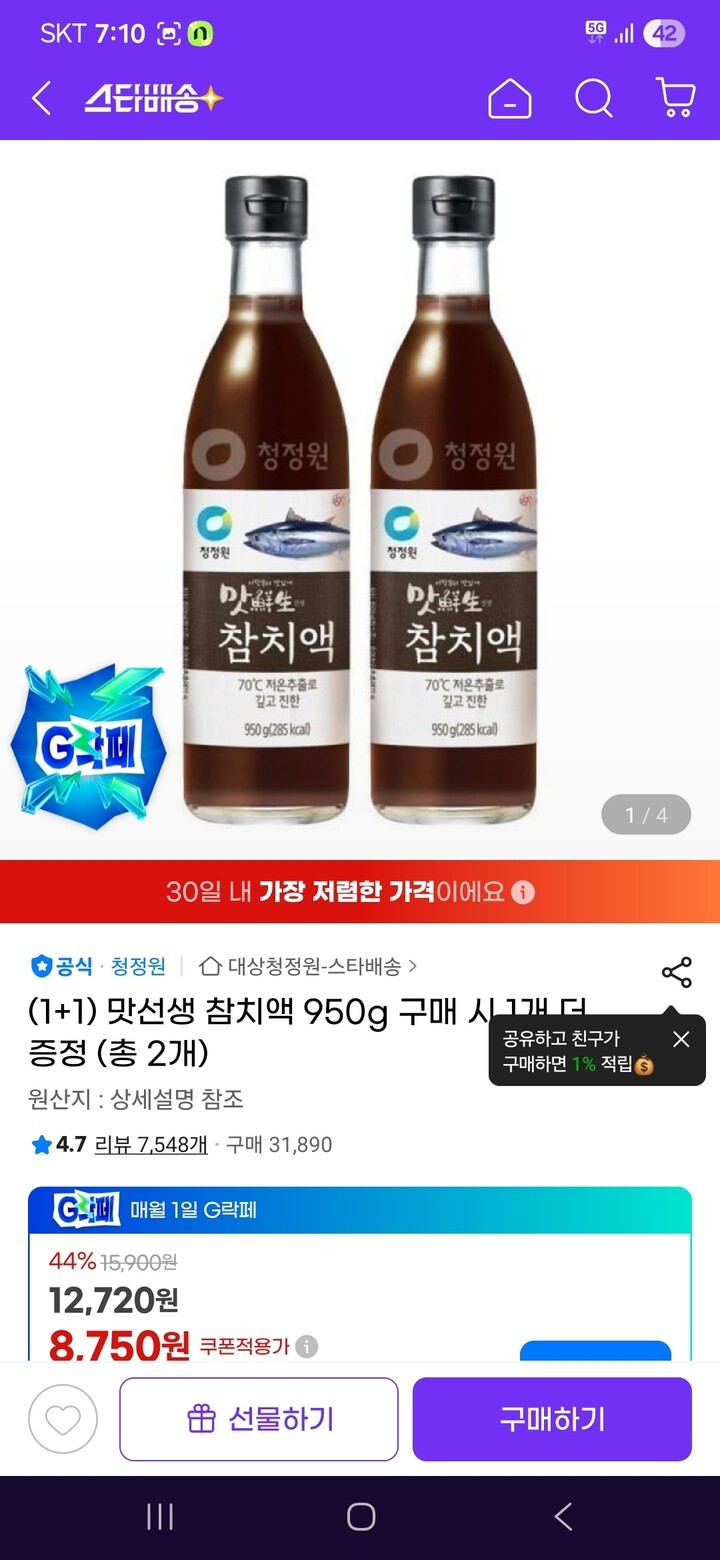
Task: Visit the 대상청정원-스타배송 store
Action: pyautogui.click(x=308, y=966)
